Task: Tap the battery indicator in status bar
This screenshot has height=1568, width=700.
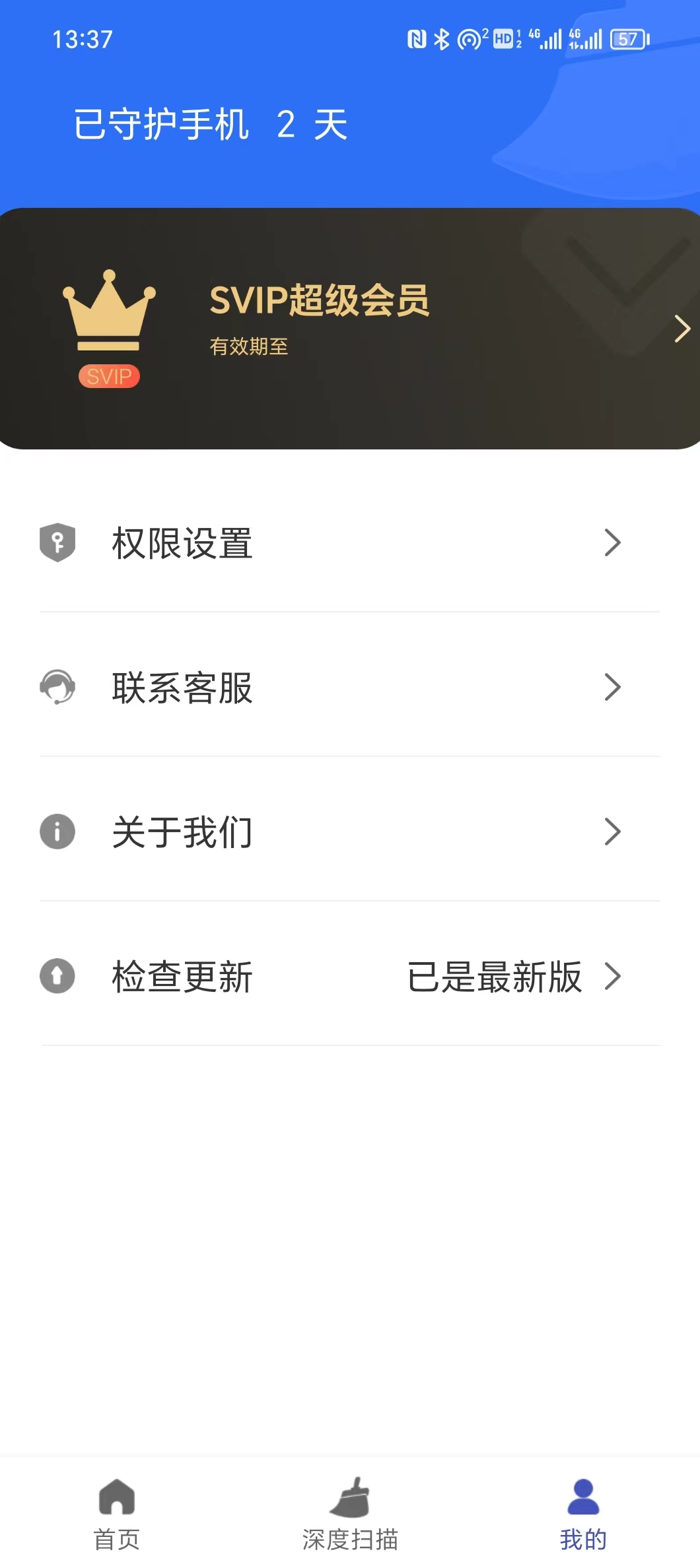Action: (x=629, y=40)
